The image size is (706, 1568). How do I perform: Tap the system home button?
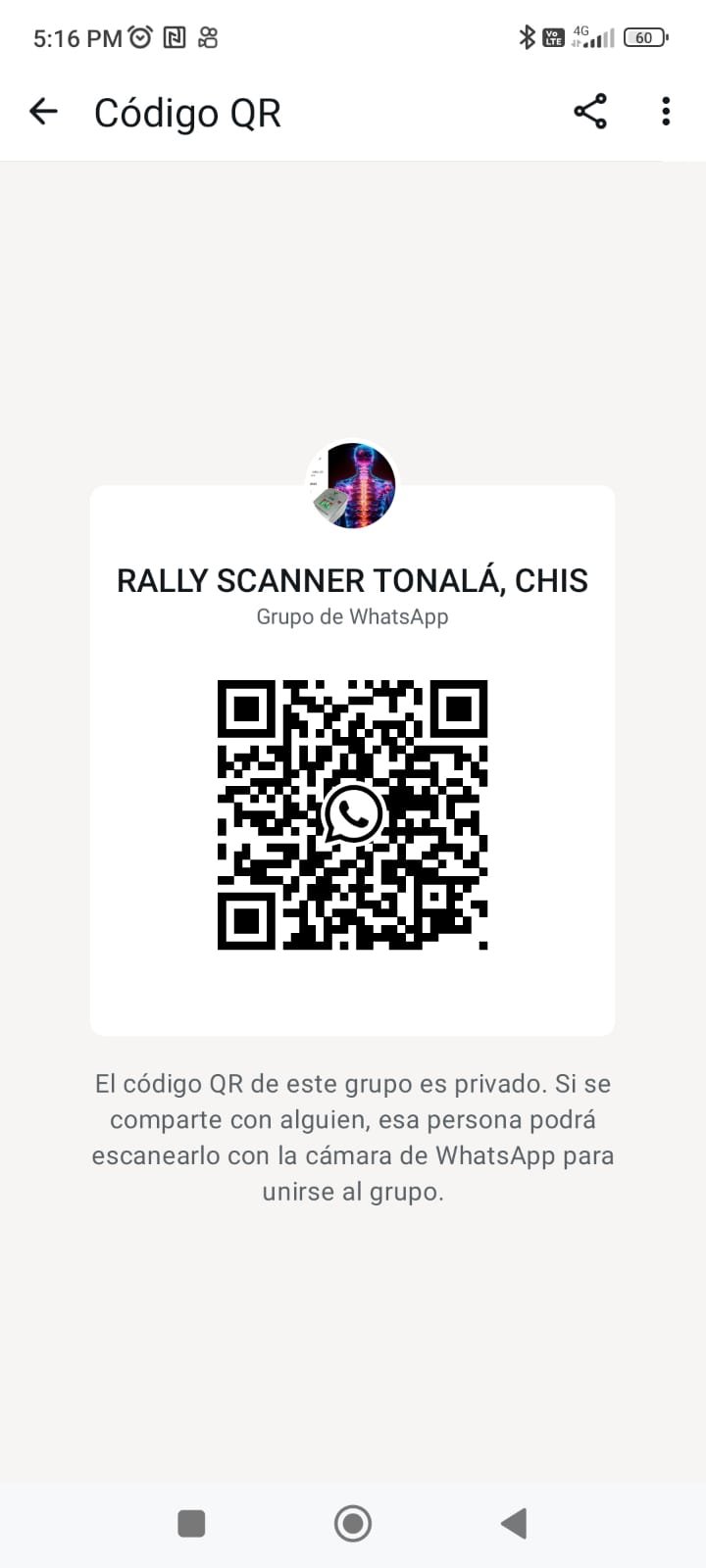tap(353, 1523)
